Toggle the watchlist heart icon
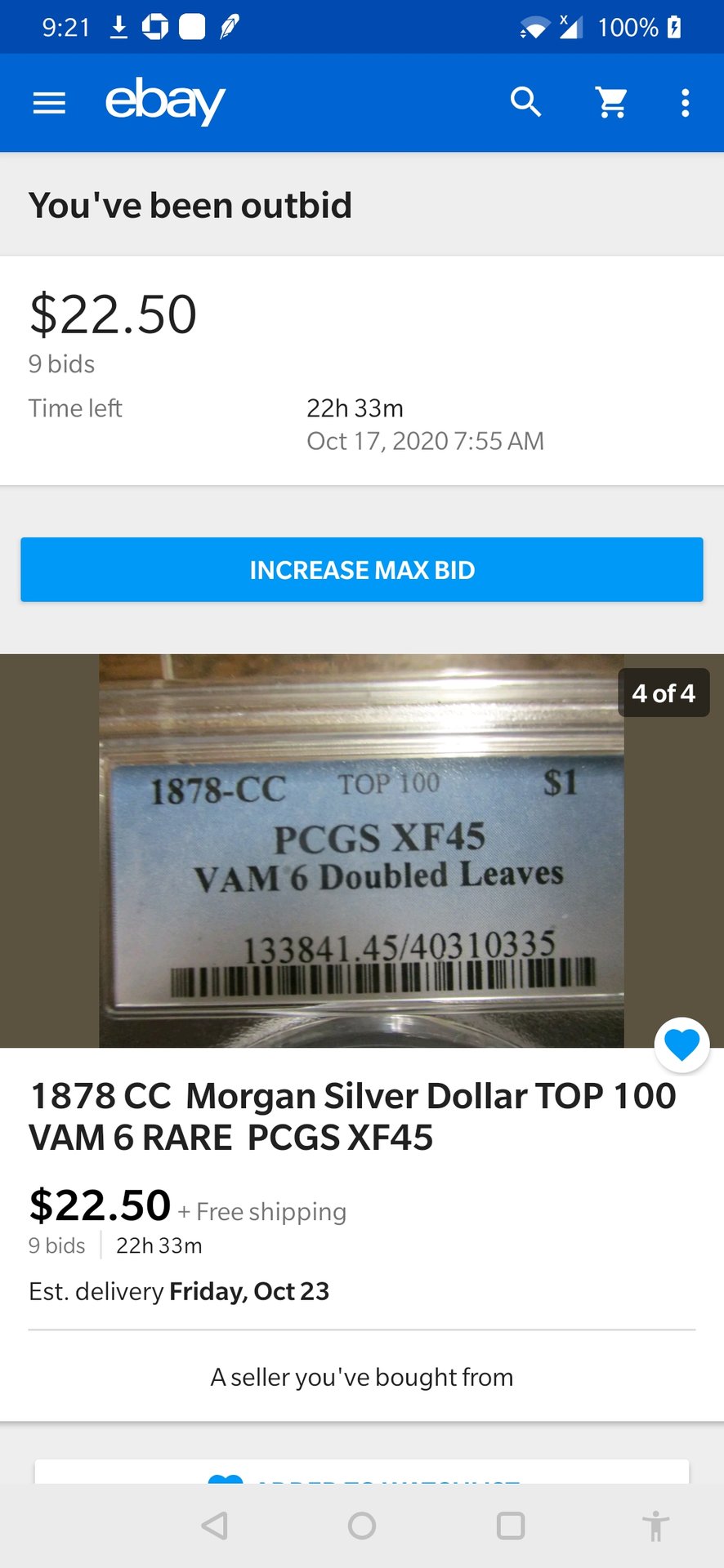This screenshot has height=1568, width=724. [682, 1045]
